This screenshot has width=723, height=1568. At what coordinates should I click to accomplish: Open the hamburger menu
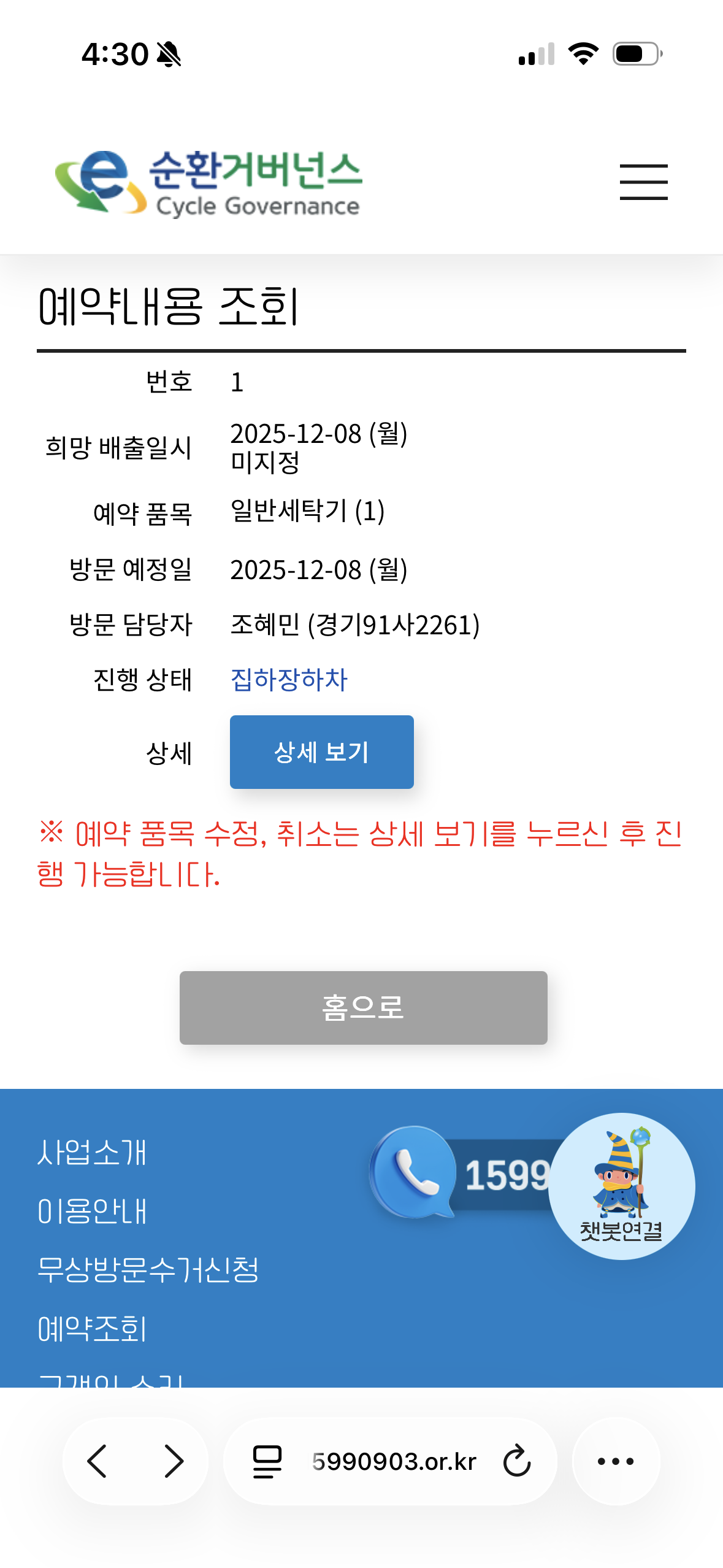643,182
